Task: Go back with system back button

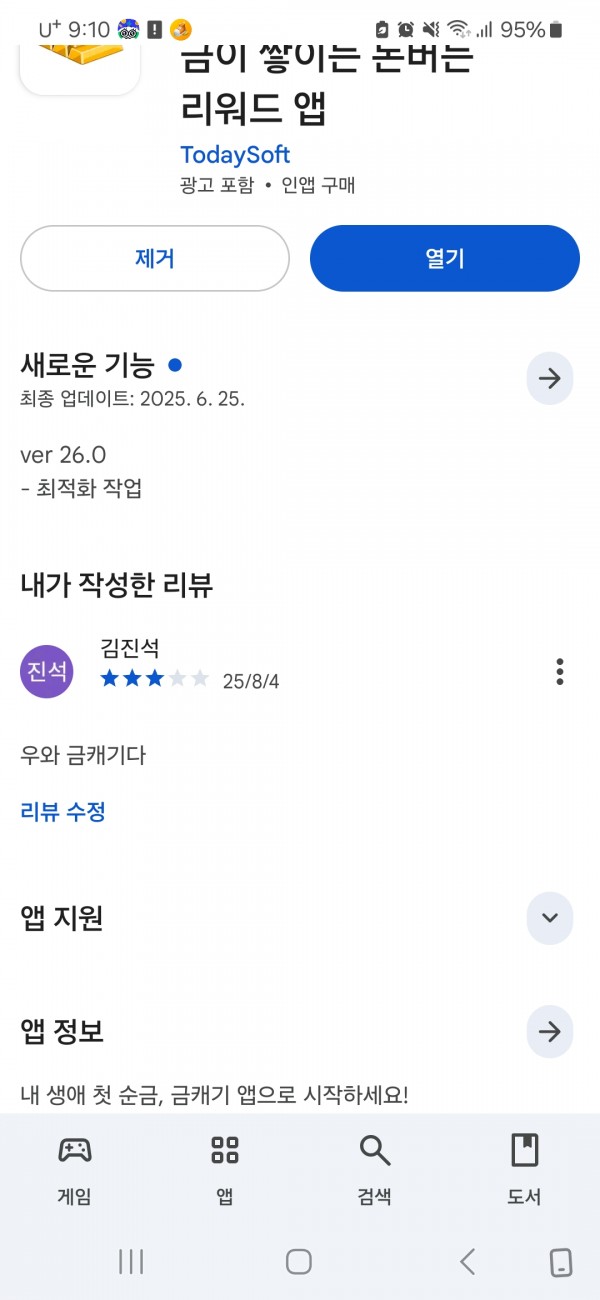Action: 467,1262
